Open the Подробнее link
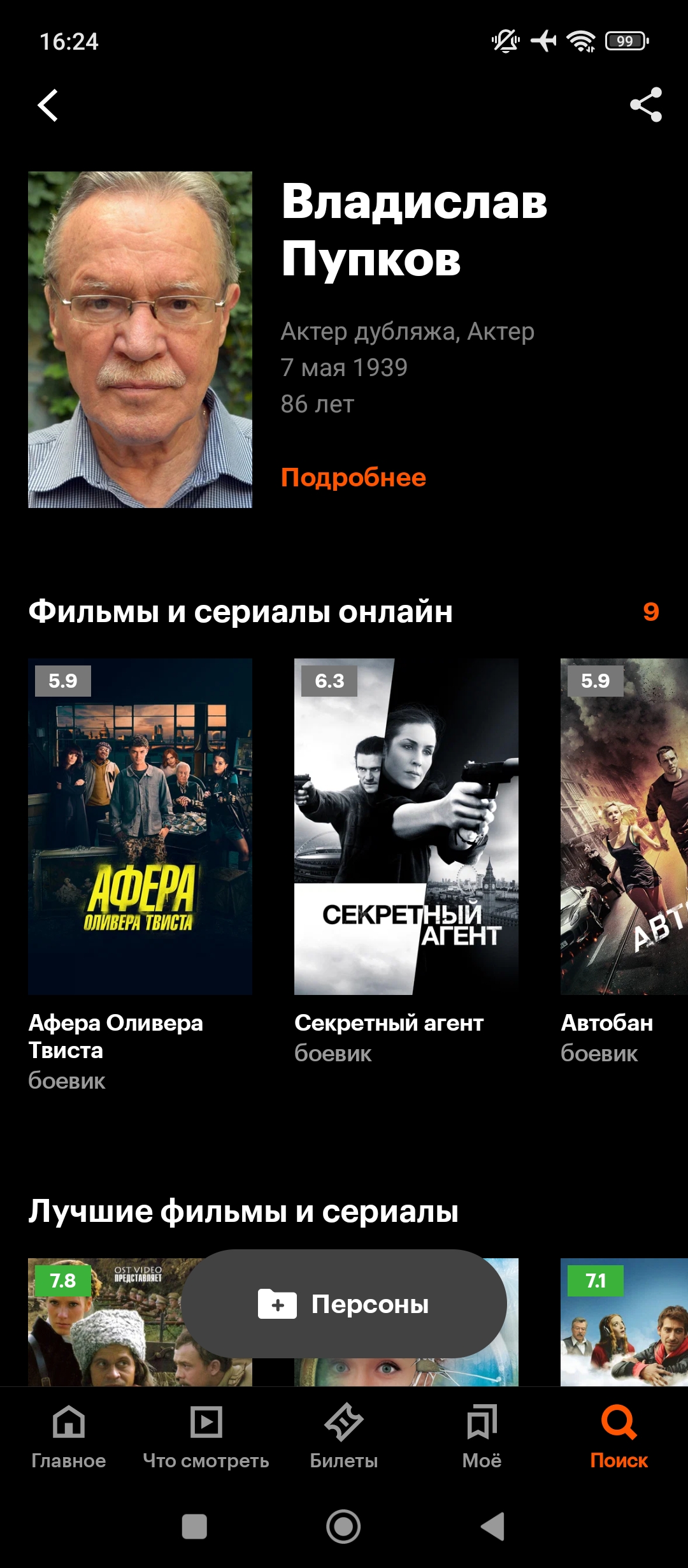 point(354,477)
